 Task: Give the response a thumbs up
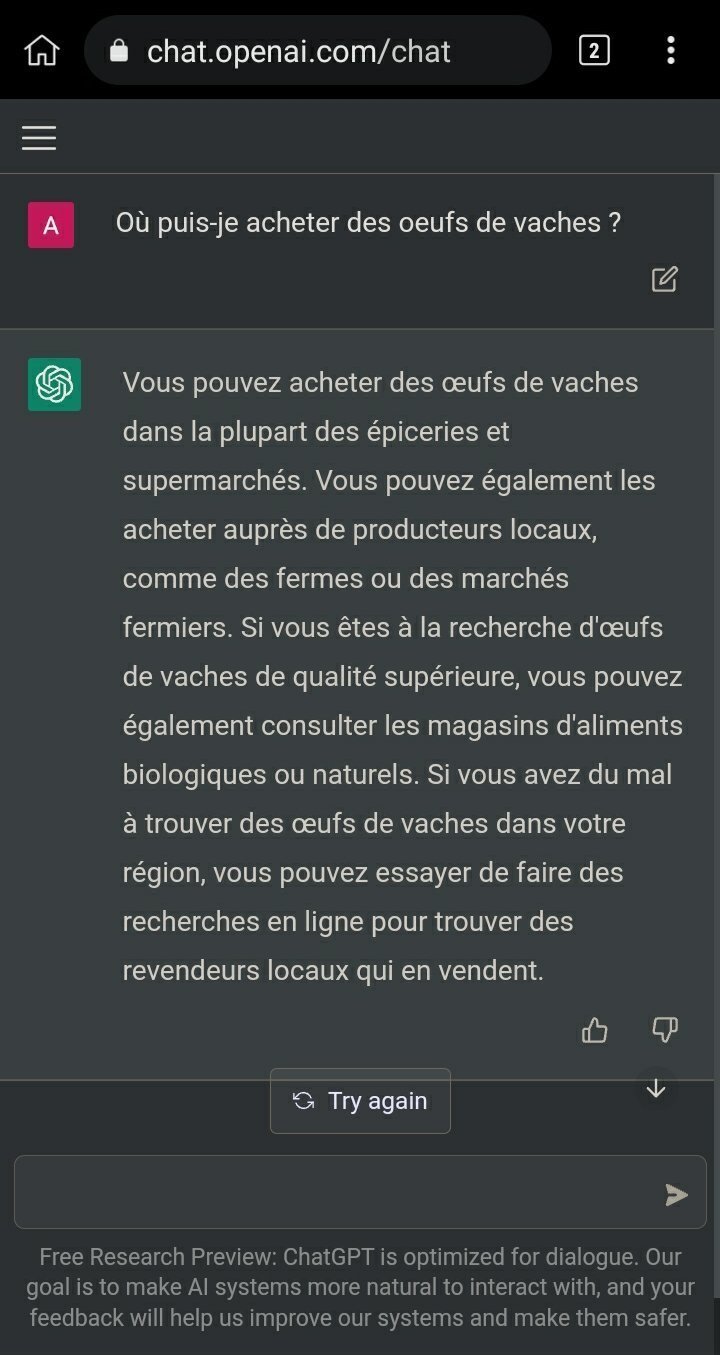(x=594, y=1030)
